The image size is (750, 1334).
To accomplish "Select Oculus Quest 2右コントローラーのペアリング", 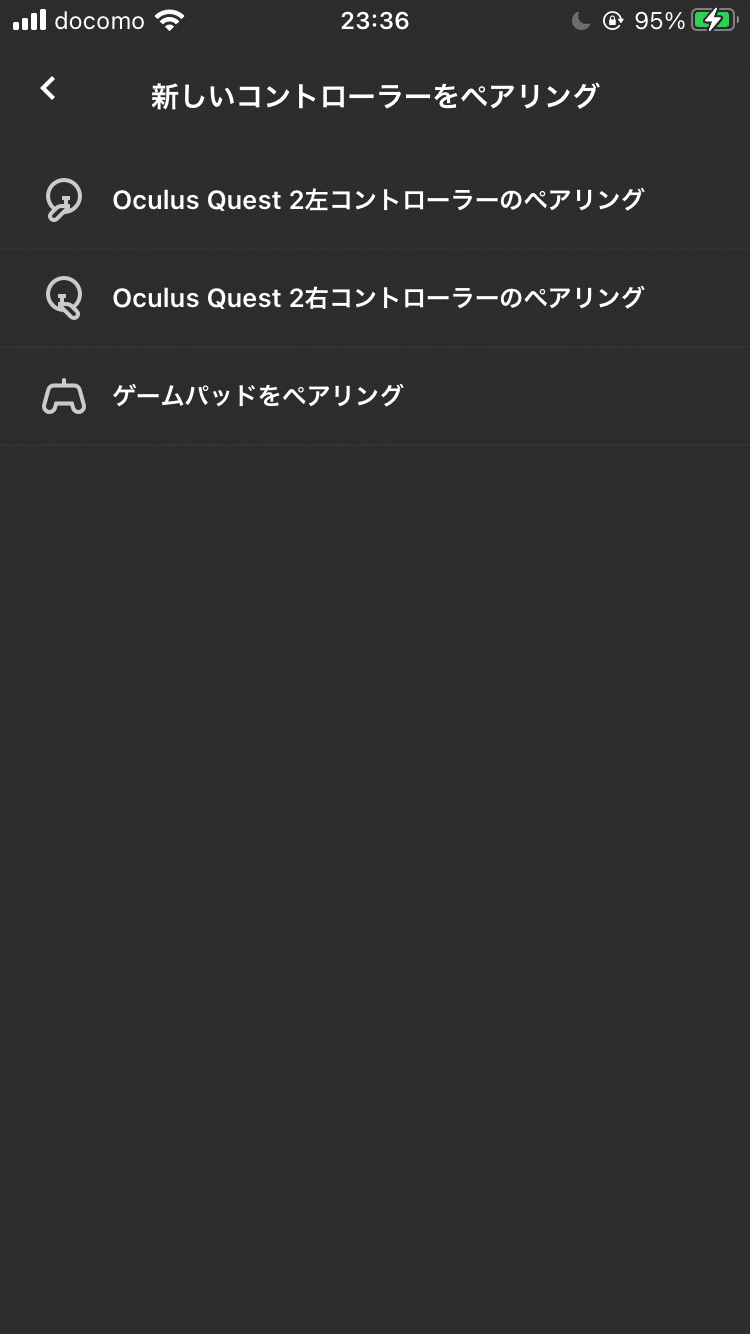I will point(375,298).
